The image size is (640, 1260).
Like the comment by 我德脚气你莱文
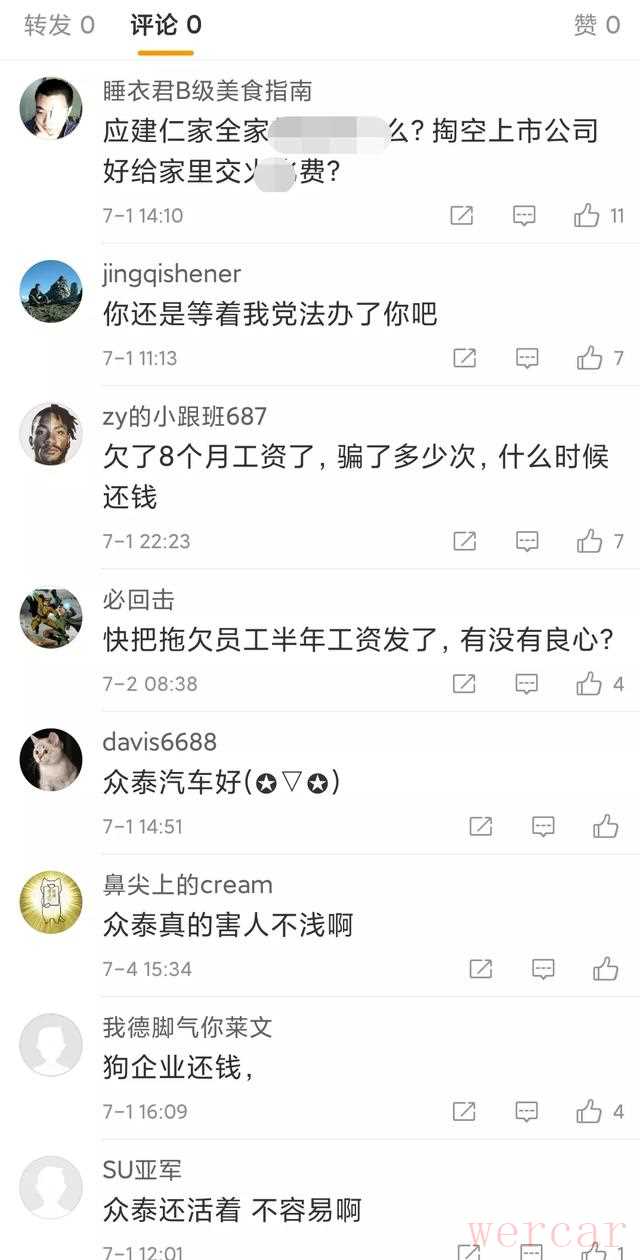(x=589, y=1111)
